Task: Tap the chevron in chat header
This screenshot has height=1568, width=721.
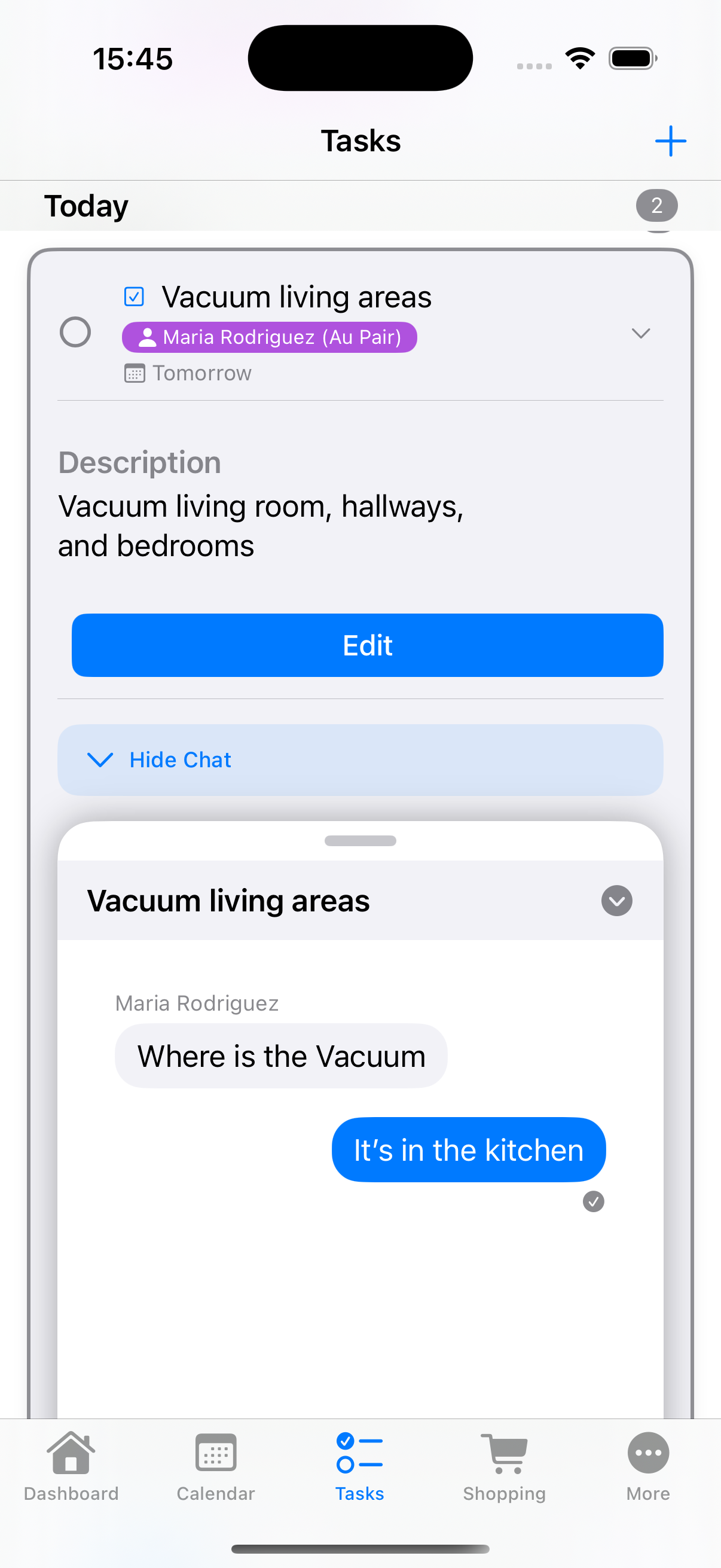Action: pyautogui.click(x=616, y=901)
